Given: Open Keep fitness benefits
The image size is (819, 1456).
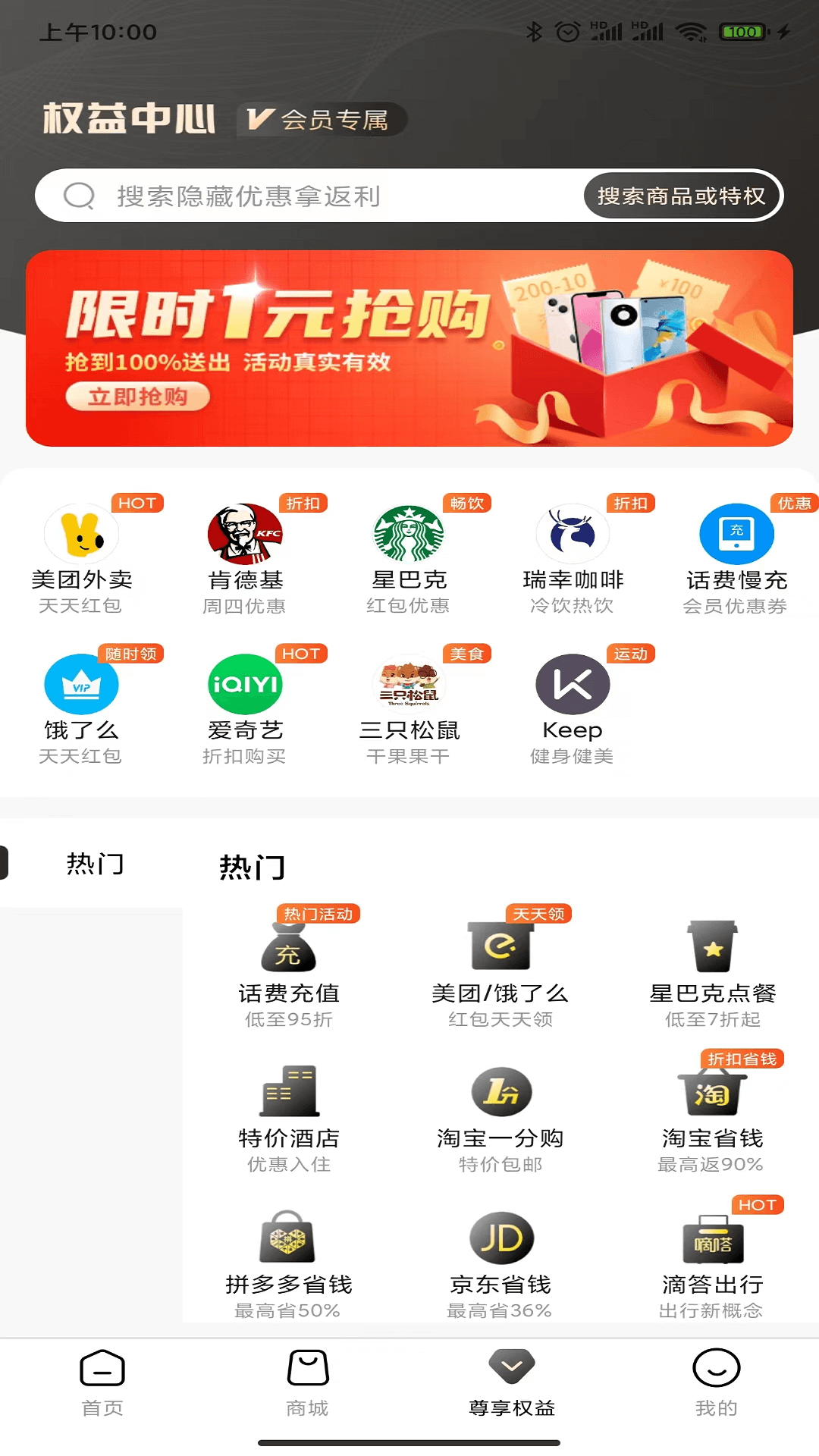Looking at the screenshot, I should point(573,708).
